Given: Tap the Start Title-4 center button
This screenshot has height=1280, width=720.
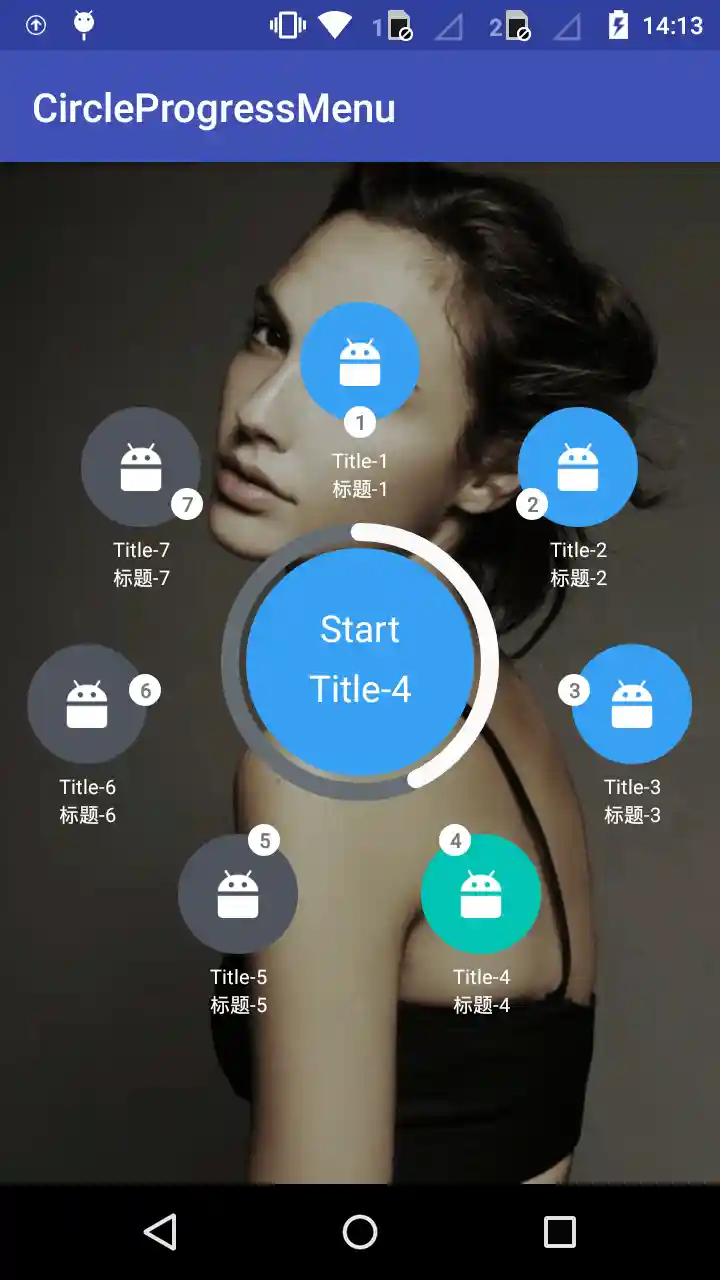Looking at the screenshot, I should point(360,660).
